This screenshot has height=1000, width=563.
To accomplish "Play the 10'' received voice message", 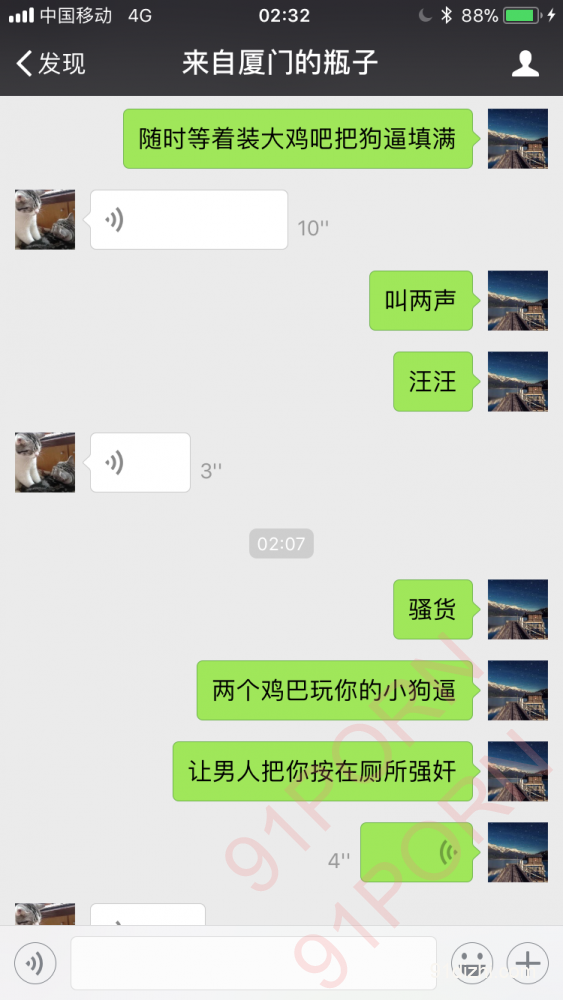I will tap(189, 220).
